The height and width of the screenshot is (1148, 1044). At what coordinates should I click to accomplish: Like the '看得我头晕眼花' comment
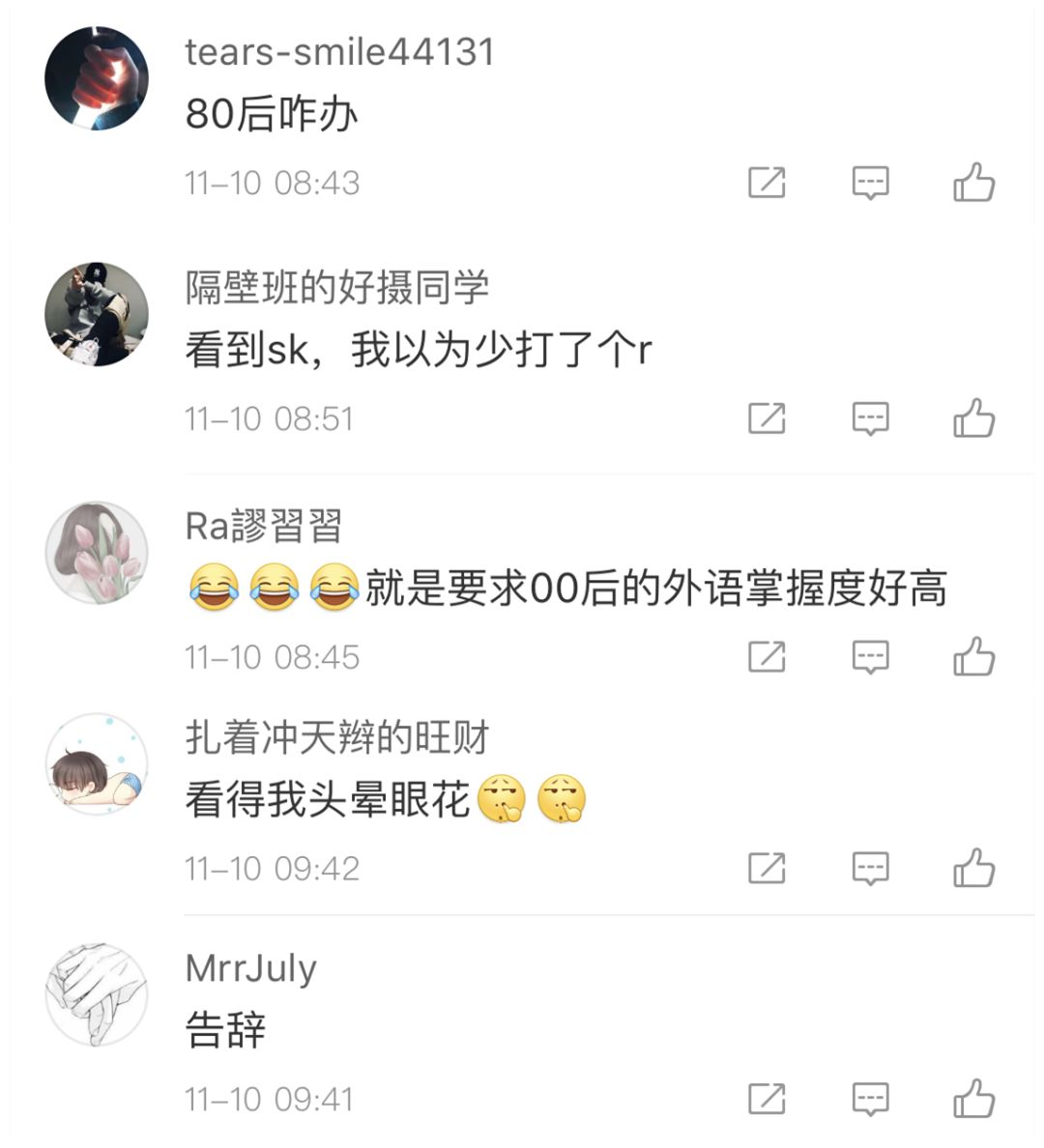pos(978,867)
